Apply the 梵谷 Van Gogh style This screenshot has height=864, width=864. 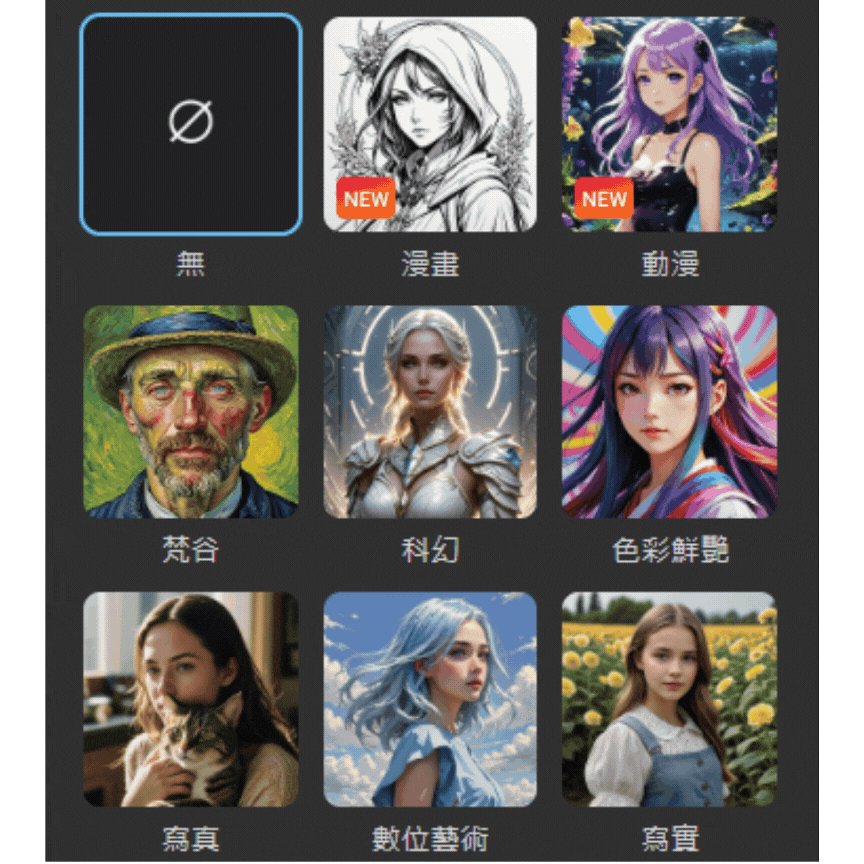tap(190, 412)
